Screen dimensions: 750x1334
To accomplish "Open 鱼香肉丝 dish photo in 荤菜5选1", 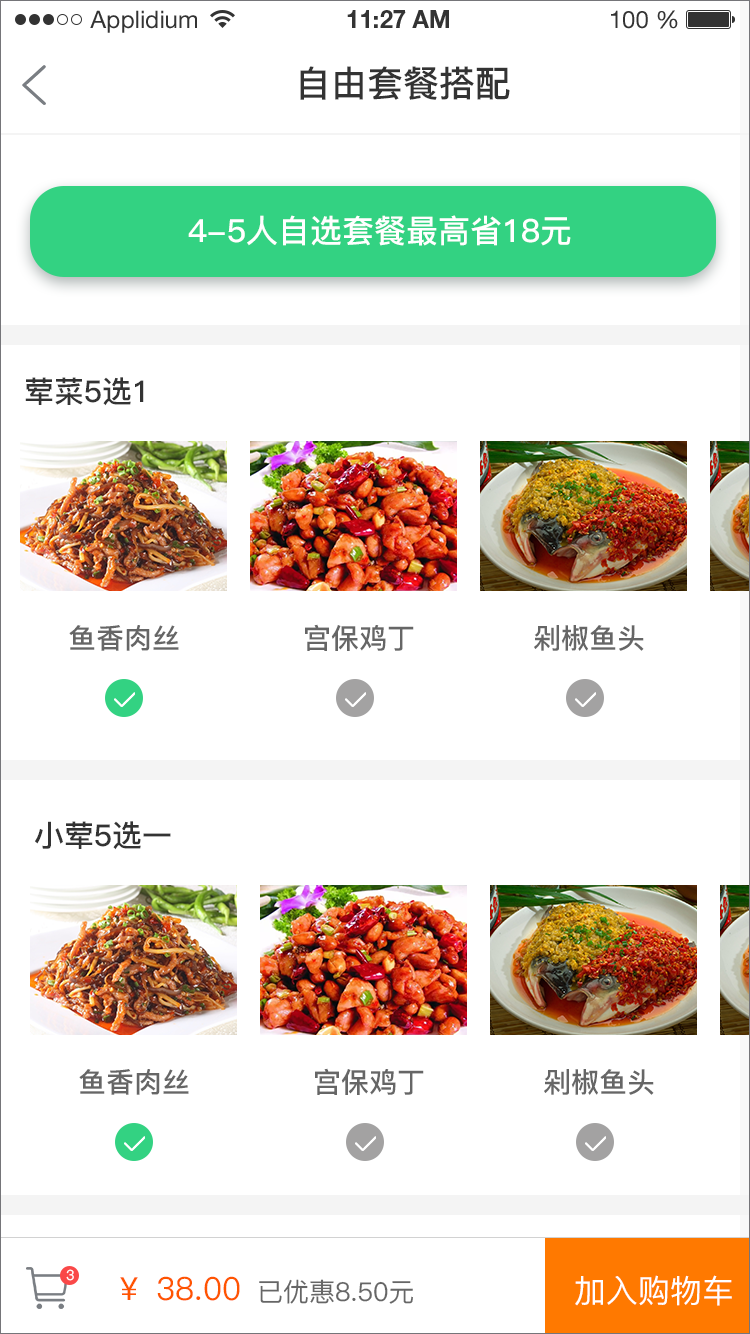I will pos(123,516).
